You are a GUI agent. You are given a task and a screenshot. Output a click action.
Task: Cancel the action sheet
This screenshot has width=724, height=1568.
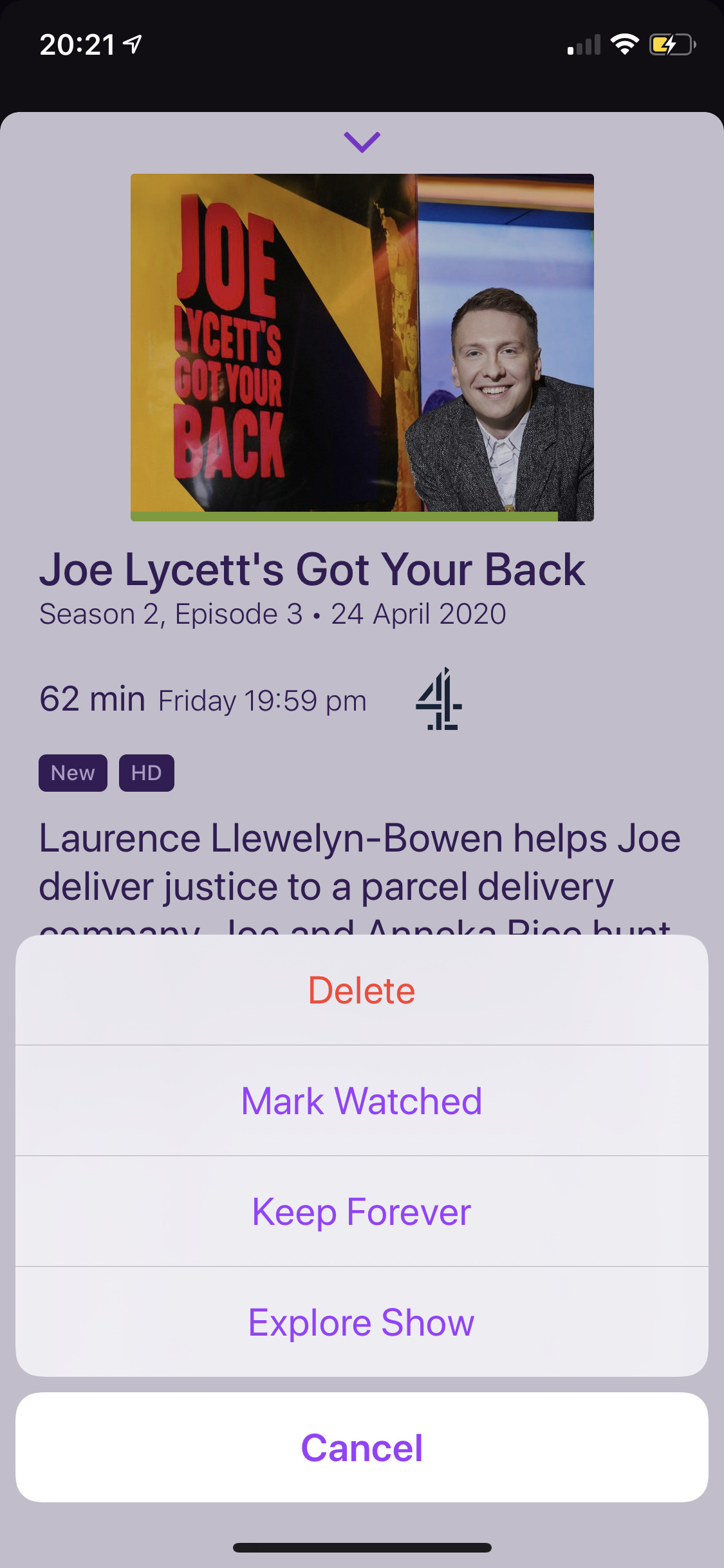362,1448
